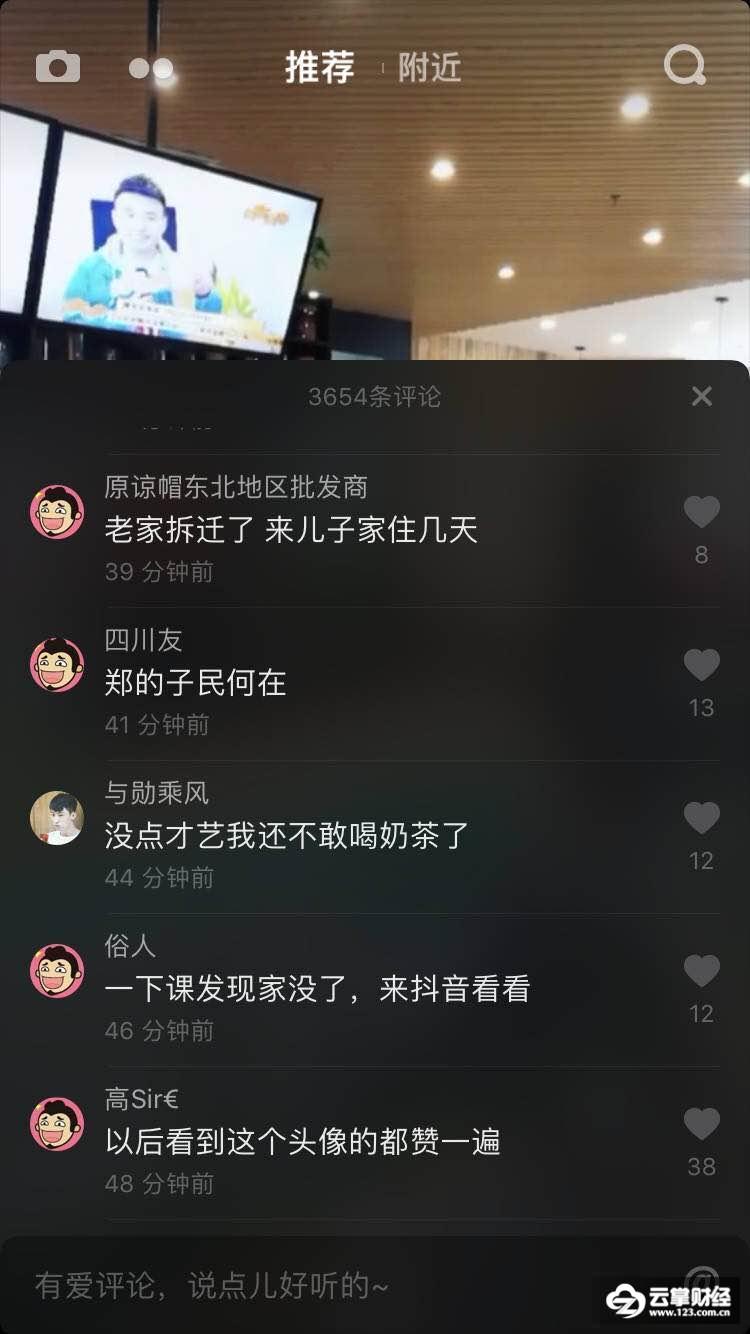Like the comment by 原谅帽东北地区批发商
Viewport: 750px width, 1334px height.
pos(702,512)
